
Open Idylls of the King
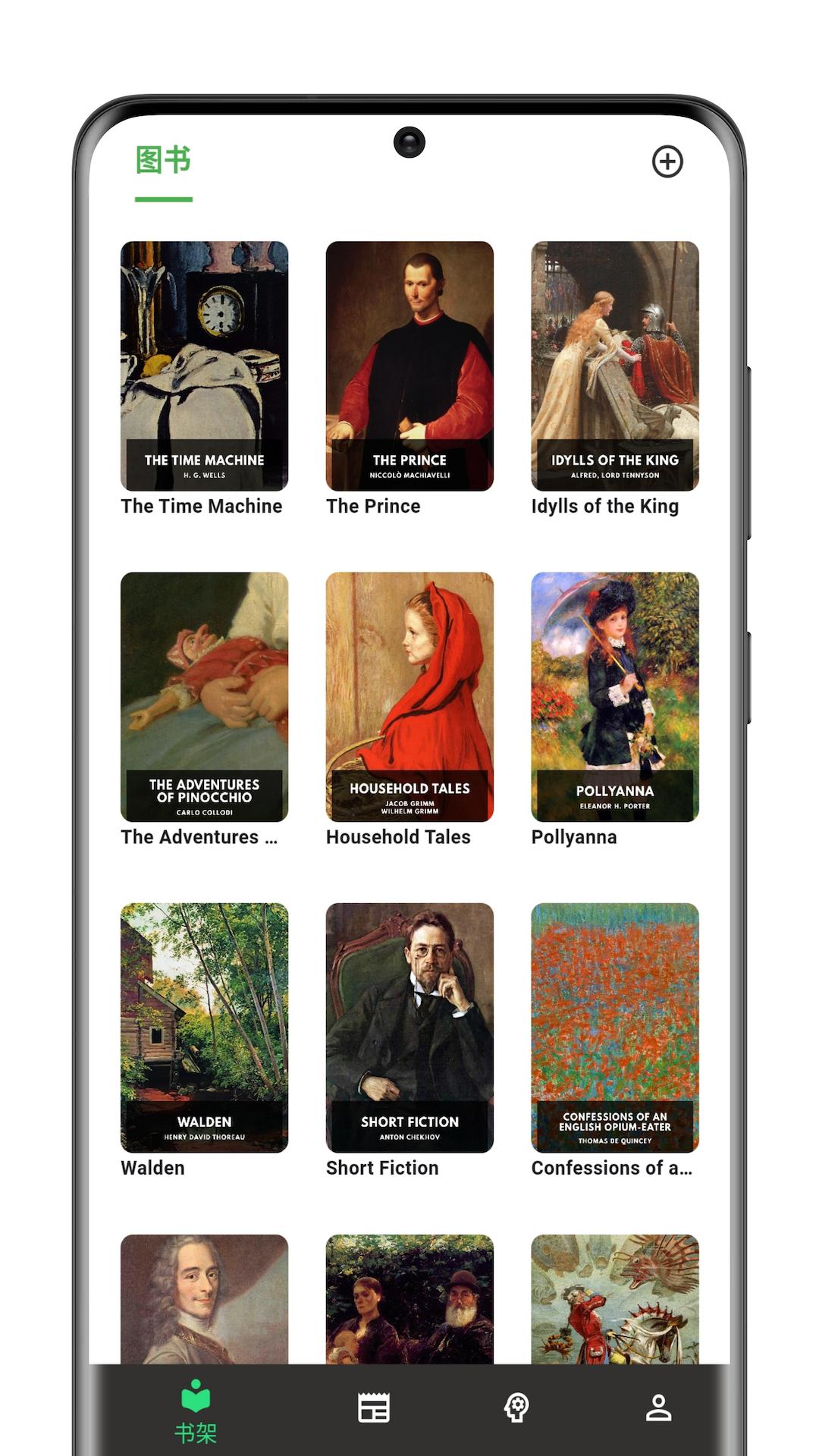[614, 366]
